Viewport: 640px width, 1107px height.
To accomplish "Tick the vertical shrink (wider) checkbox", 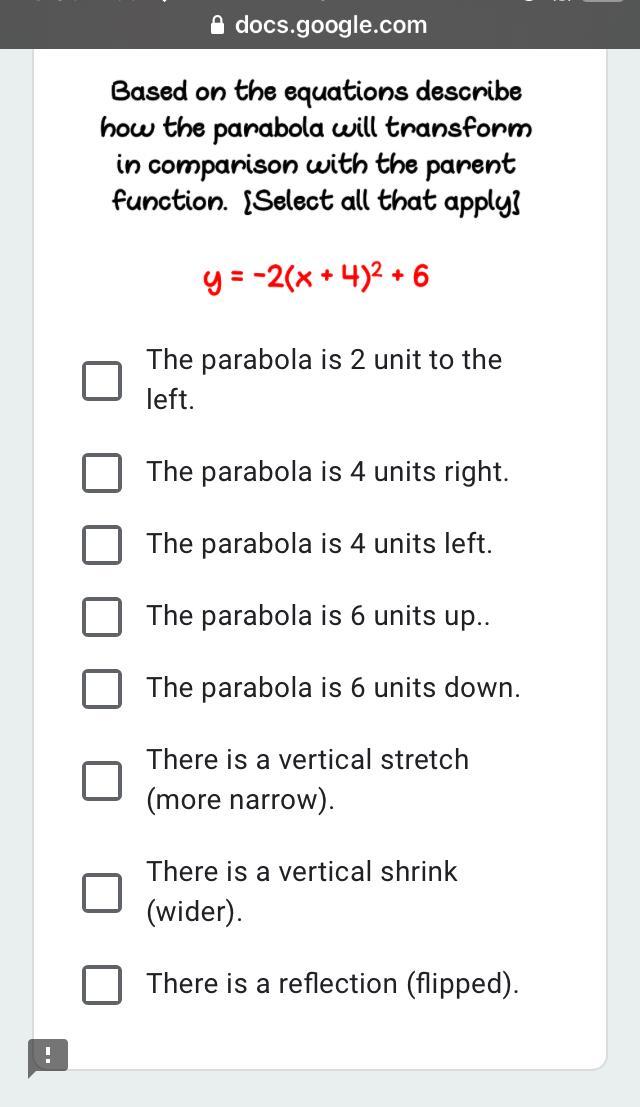I will click(x=102, y=892).
